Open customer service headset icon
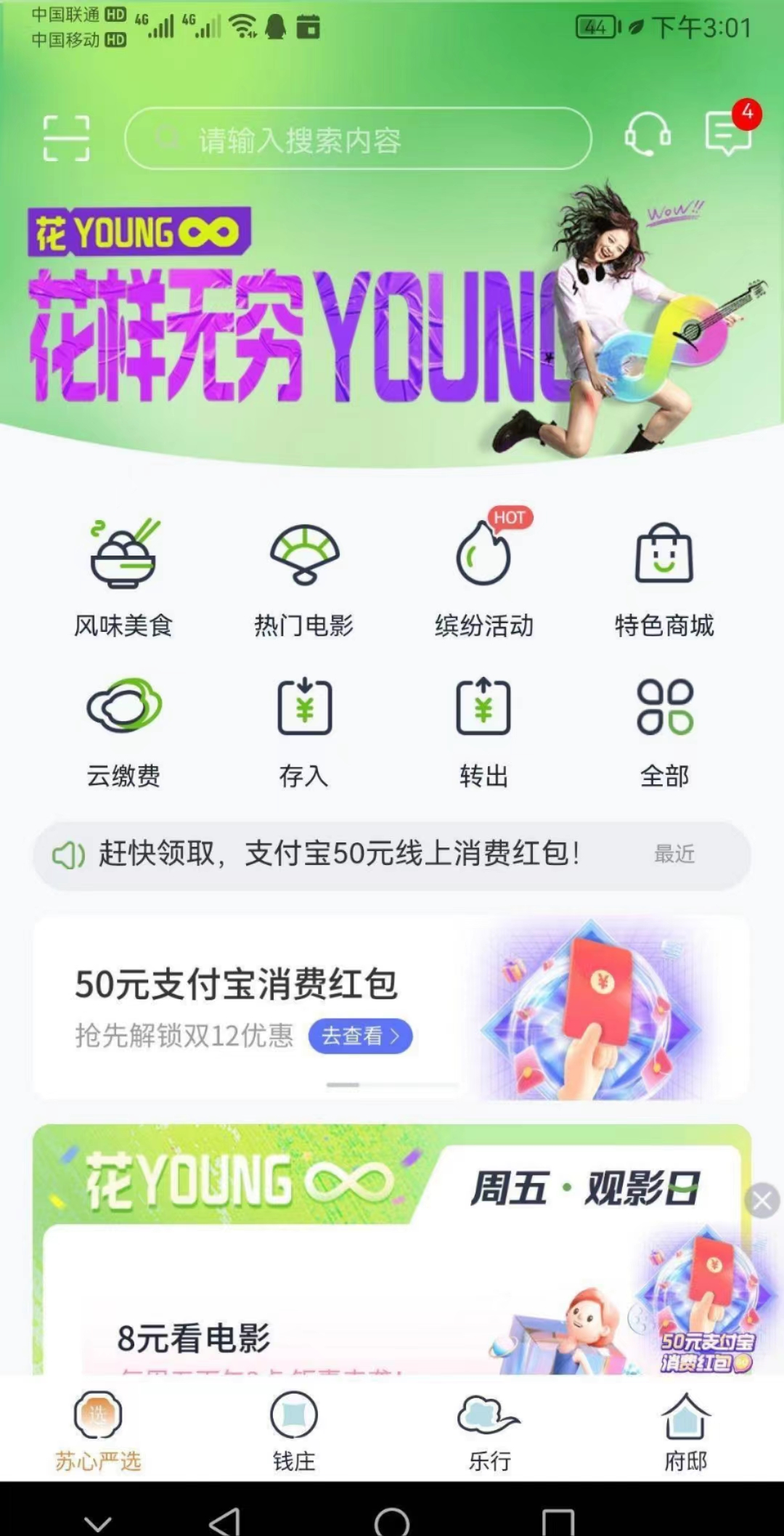Viewport: 784px width, 1536px height. click(x=647, y=134)
